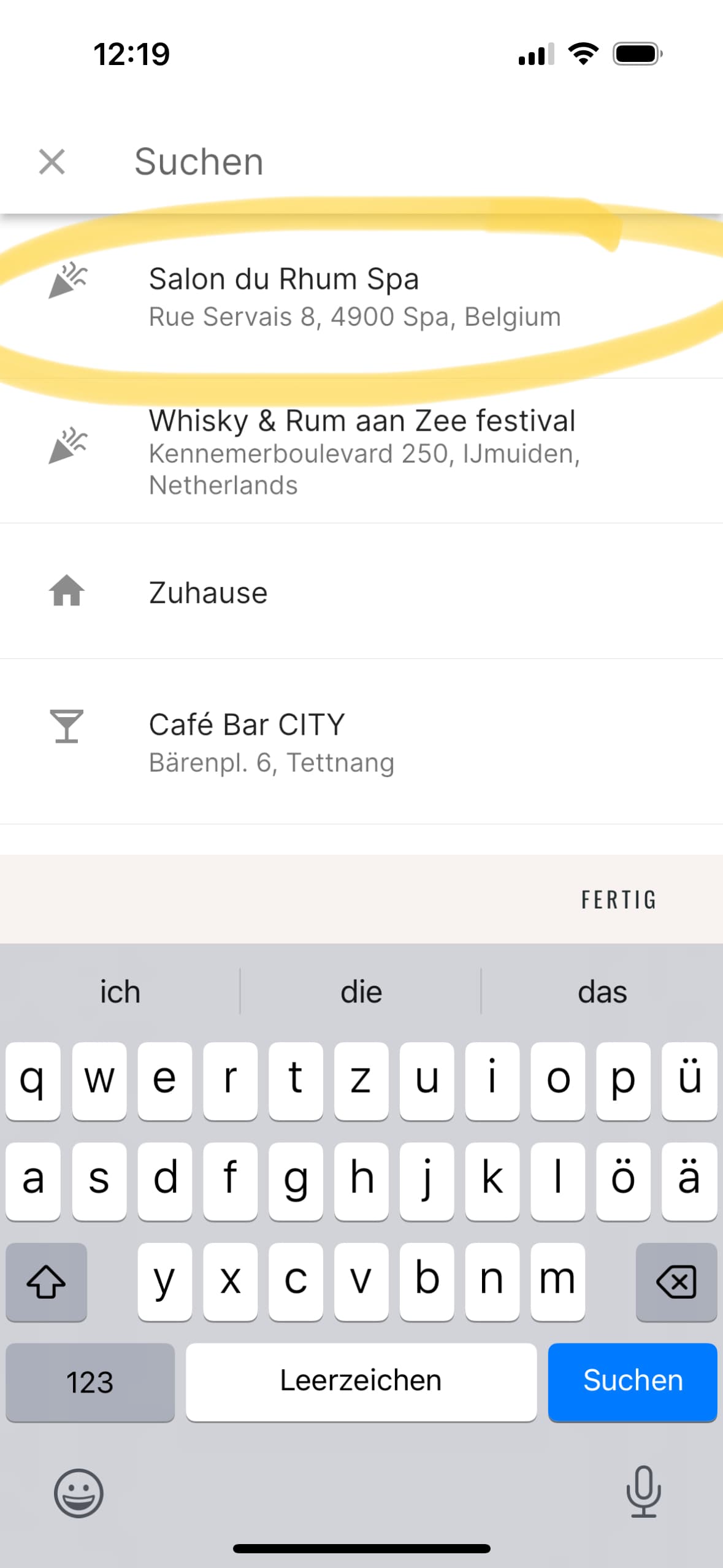Open Whisky & Rum aan Zee festival
This screenshot has height=1568, width=723.
(x=362, y=451)
